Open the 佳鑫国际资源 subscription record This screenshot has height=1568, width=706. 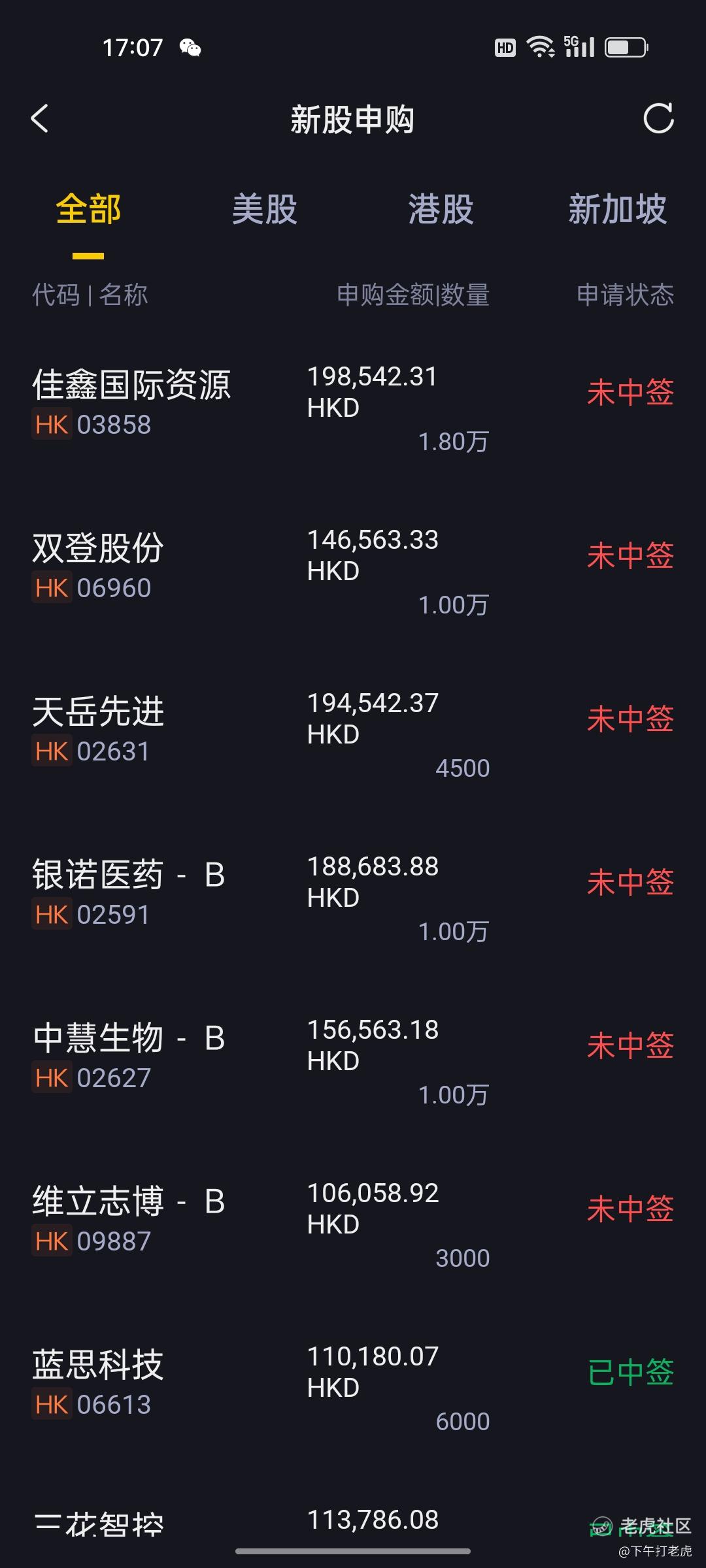353,408
